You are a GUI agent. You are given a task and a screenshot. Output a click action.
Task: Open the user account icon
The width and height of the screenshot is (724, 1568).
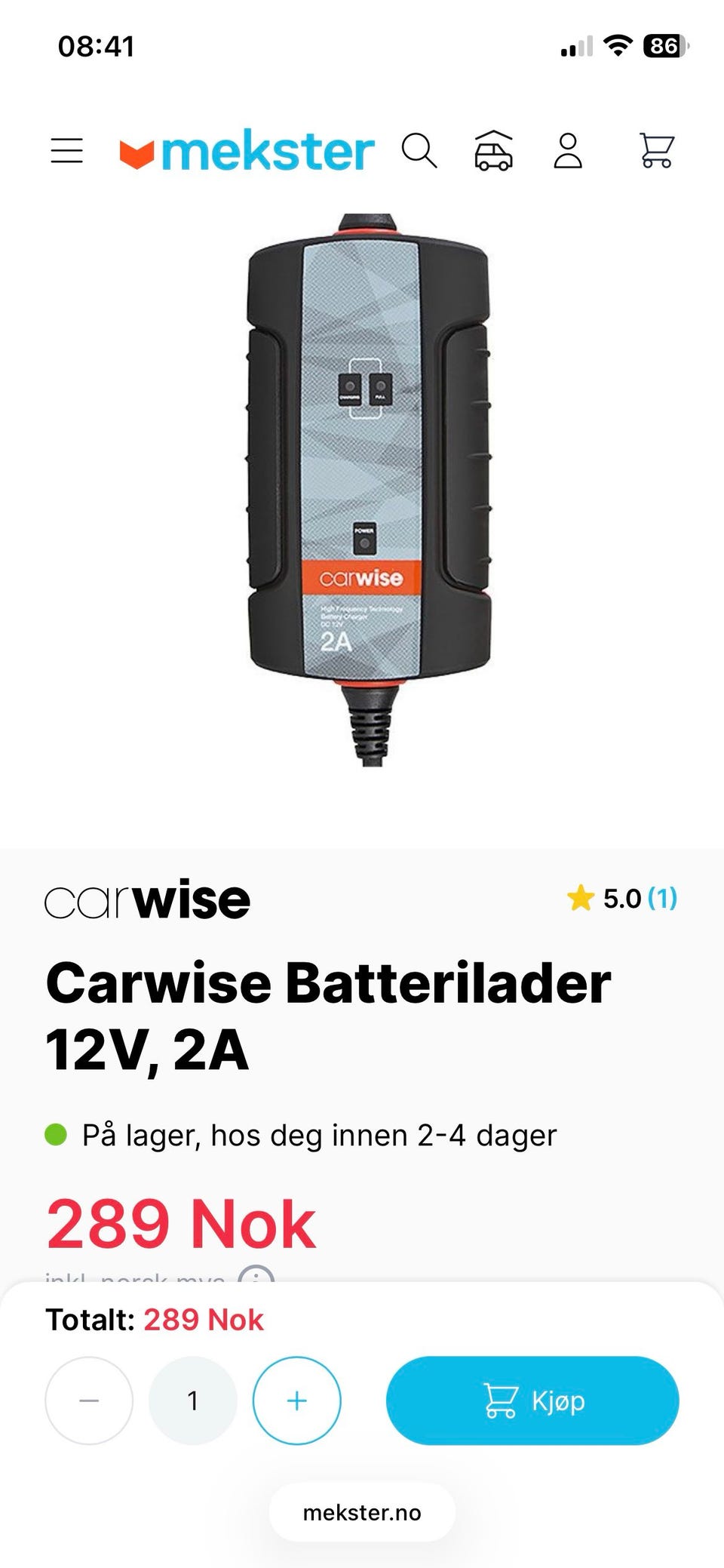tap(569, 150)
